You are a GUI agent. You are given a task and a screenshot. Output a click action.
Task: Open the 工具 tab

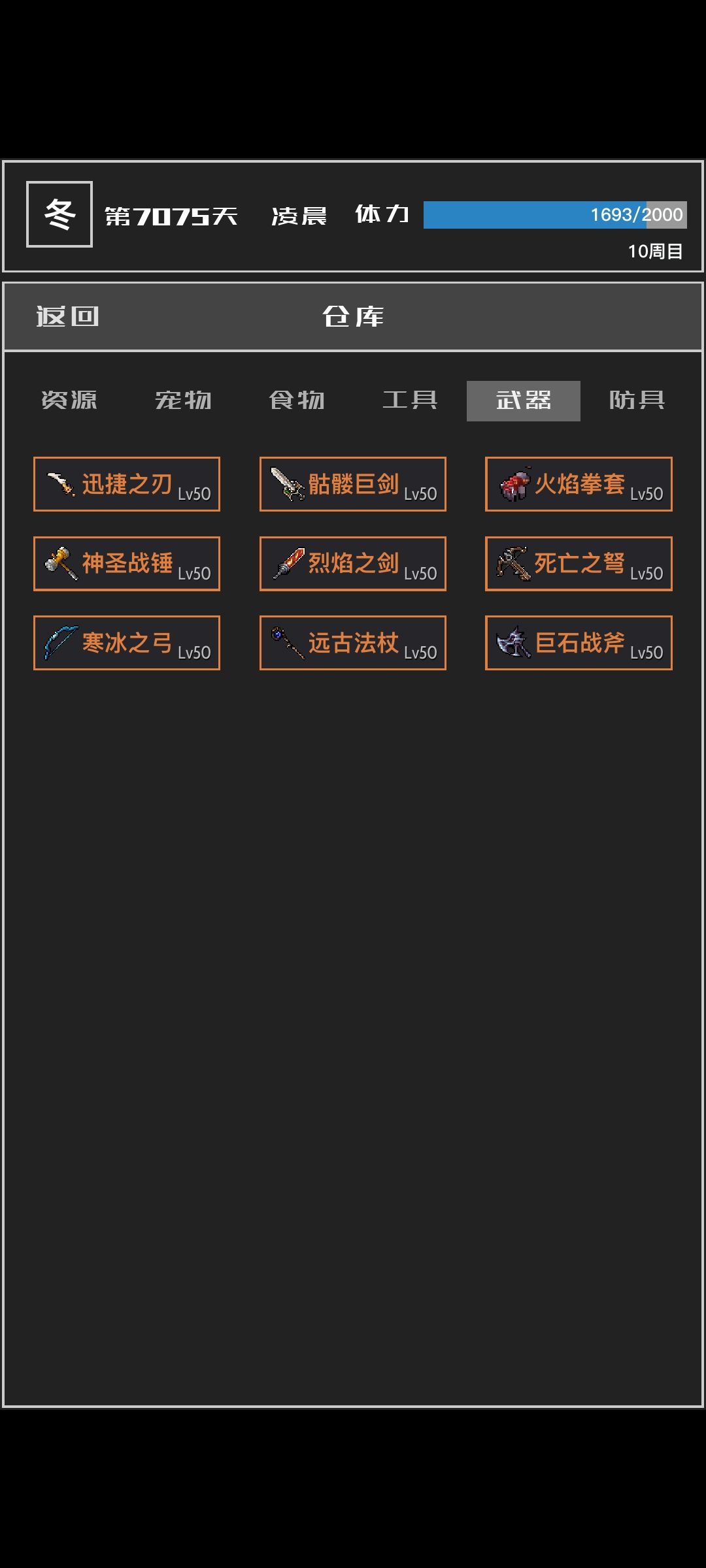[x=412, y=400]
